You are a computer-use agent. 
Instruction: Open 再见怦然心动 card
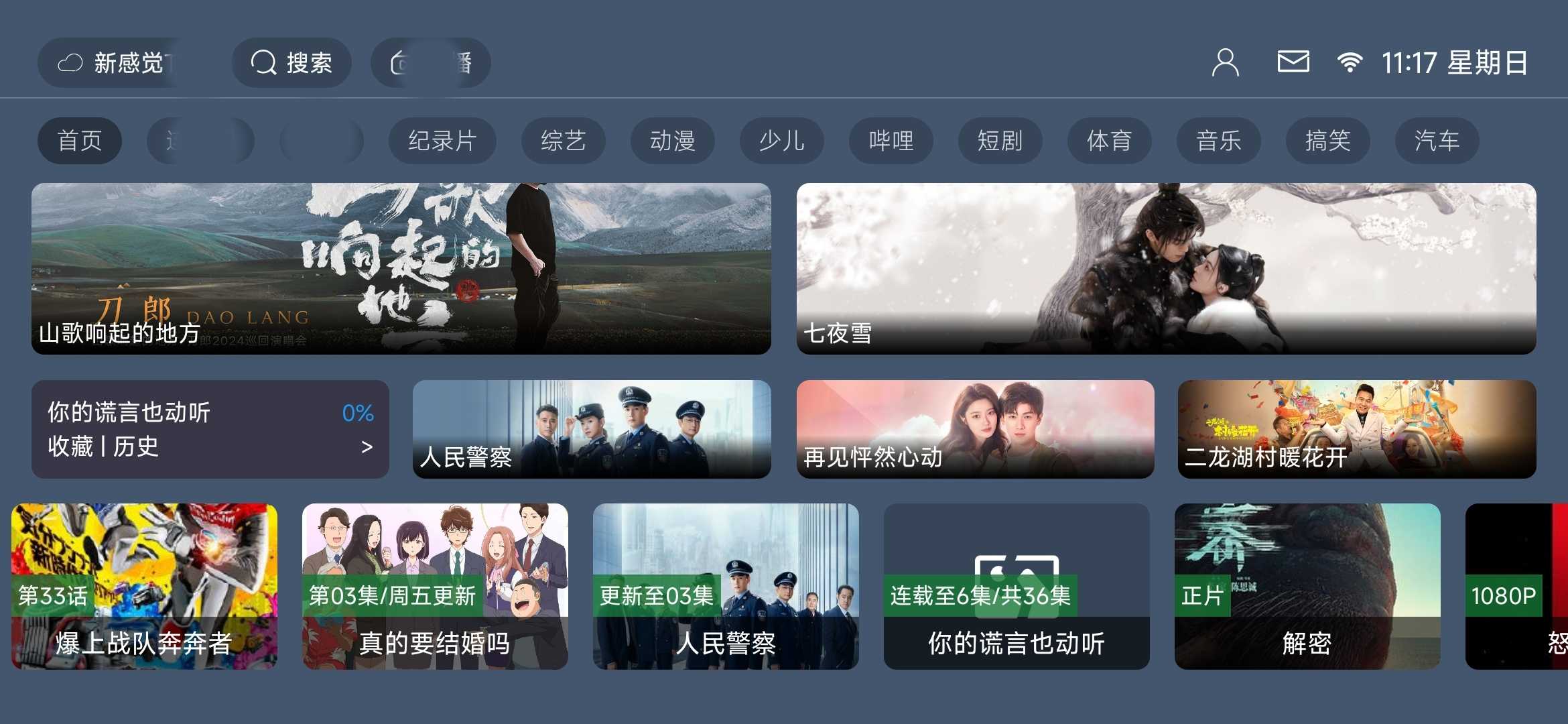click(975, 429)
